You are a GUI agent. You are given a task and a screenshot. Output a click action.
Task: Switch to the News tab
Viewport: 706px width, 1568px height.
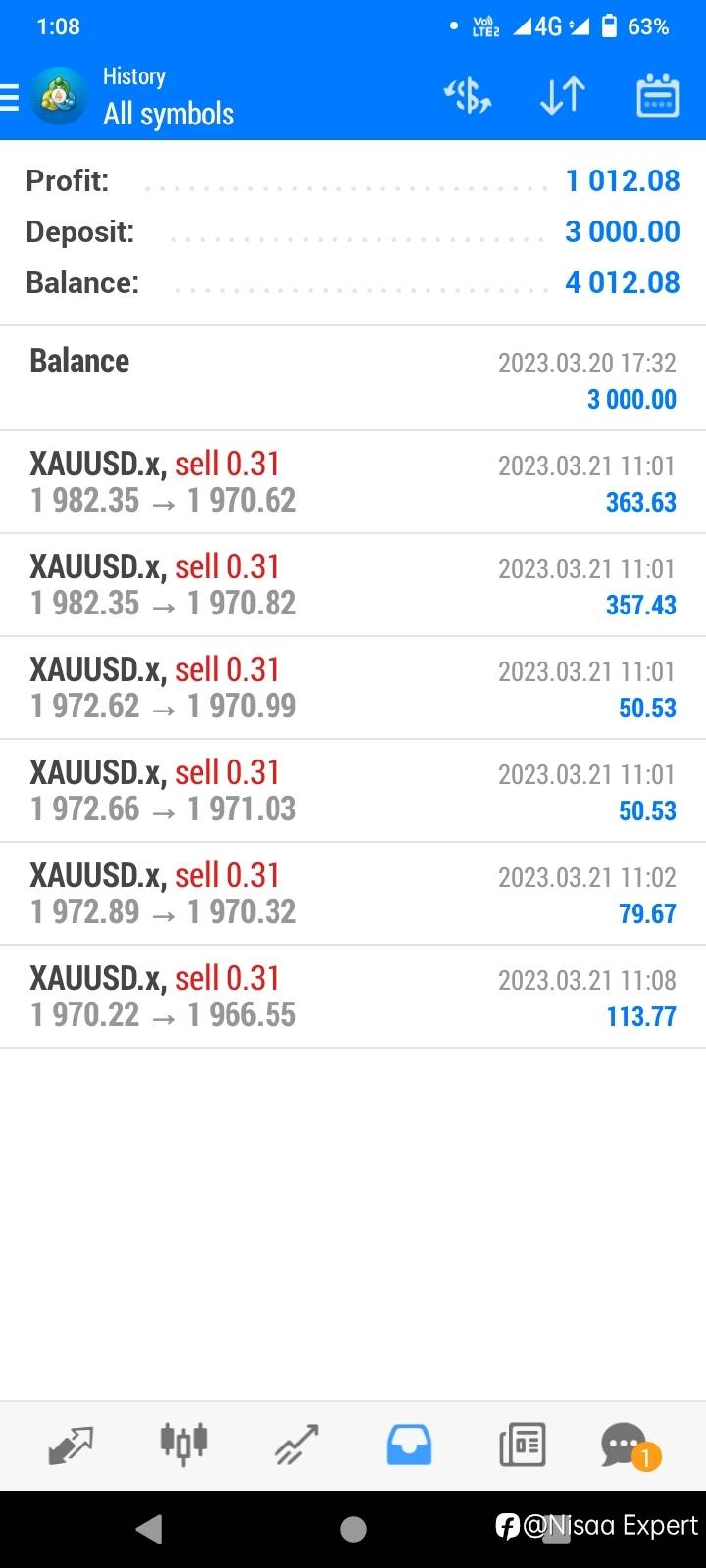click(522, 1445)
